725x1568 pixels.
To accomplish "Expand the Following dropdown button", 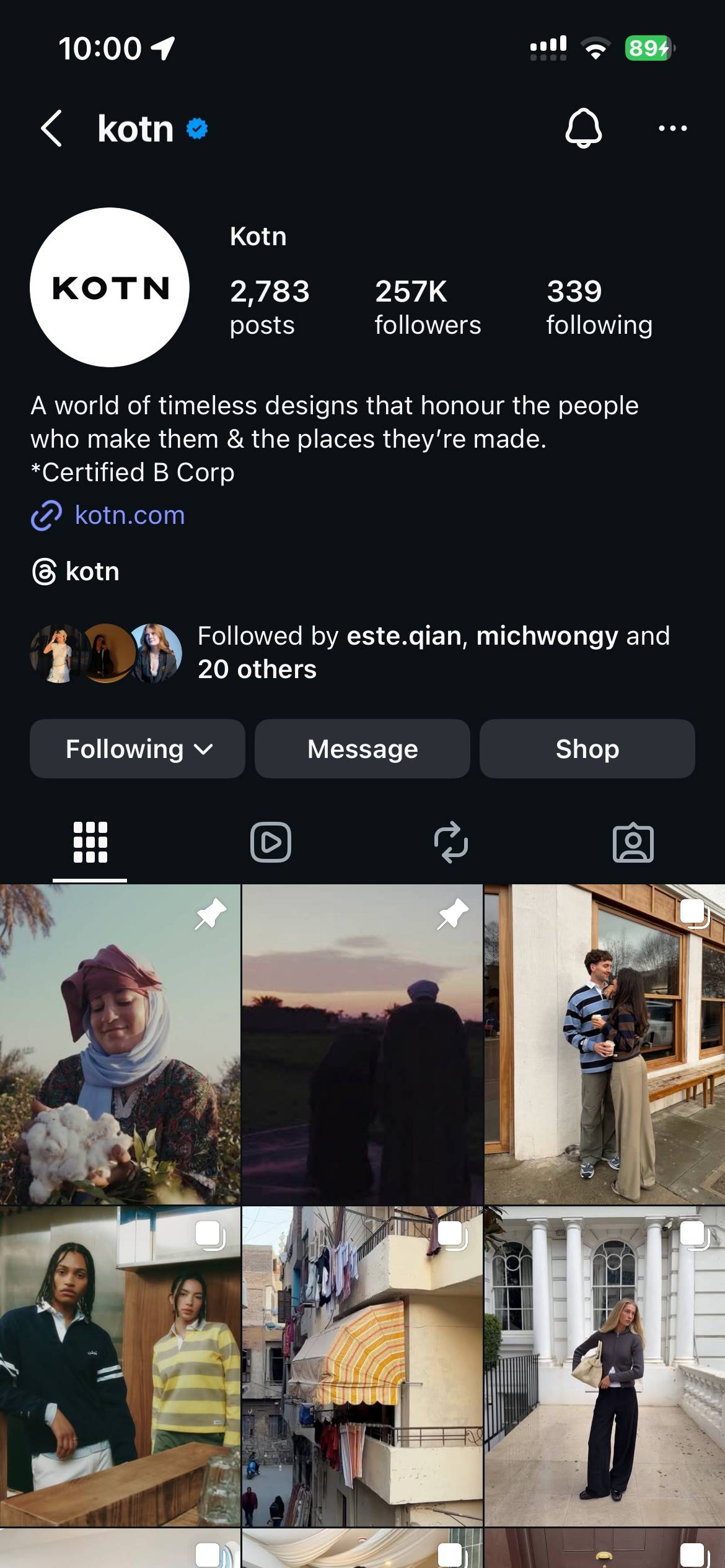I will tap(138, 749).
